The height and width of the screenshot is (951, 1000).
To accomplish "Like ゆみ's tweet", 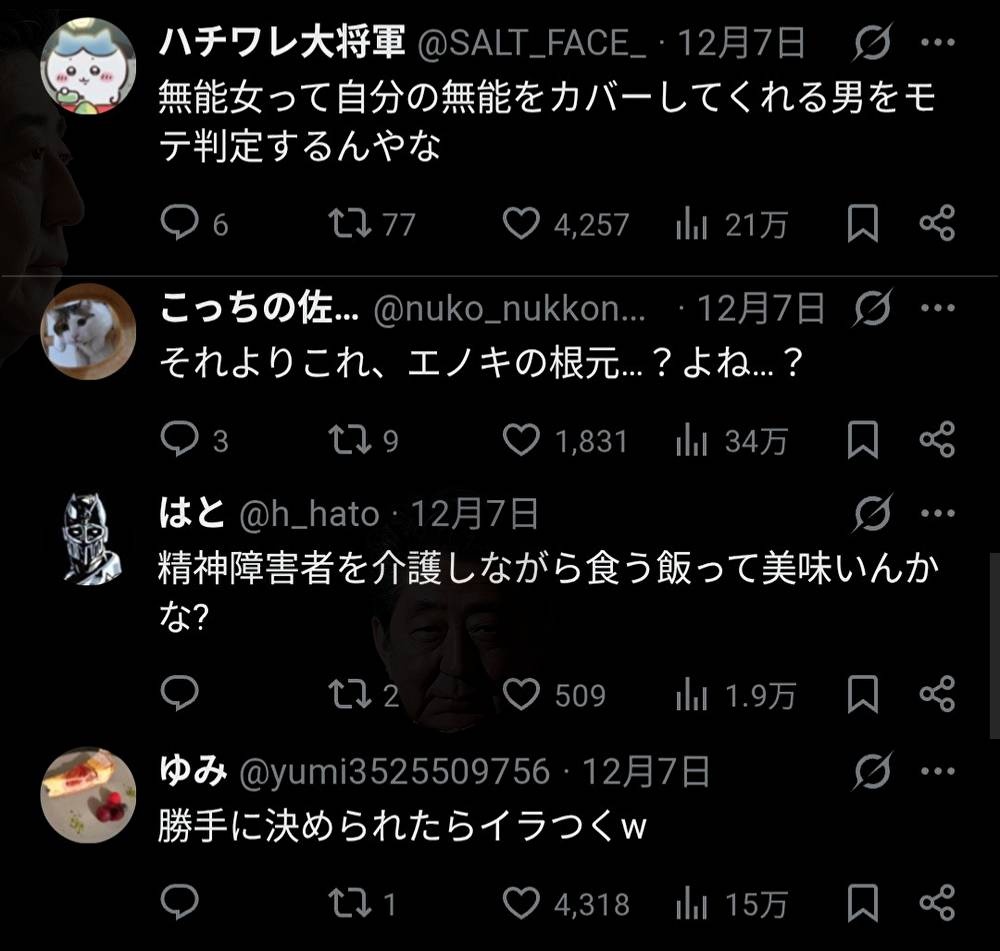I will (x=520, y=904).
